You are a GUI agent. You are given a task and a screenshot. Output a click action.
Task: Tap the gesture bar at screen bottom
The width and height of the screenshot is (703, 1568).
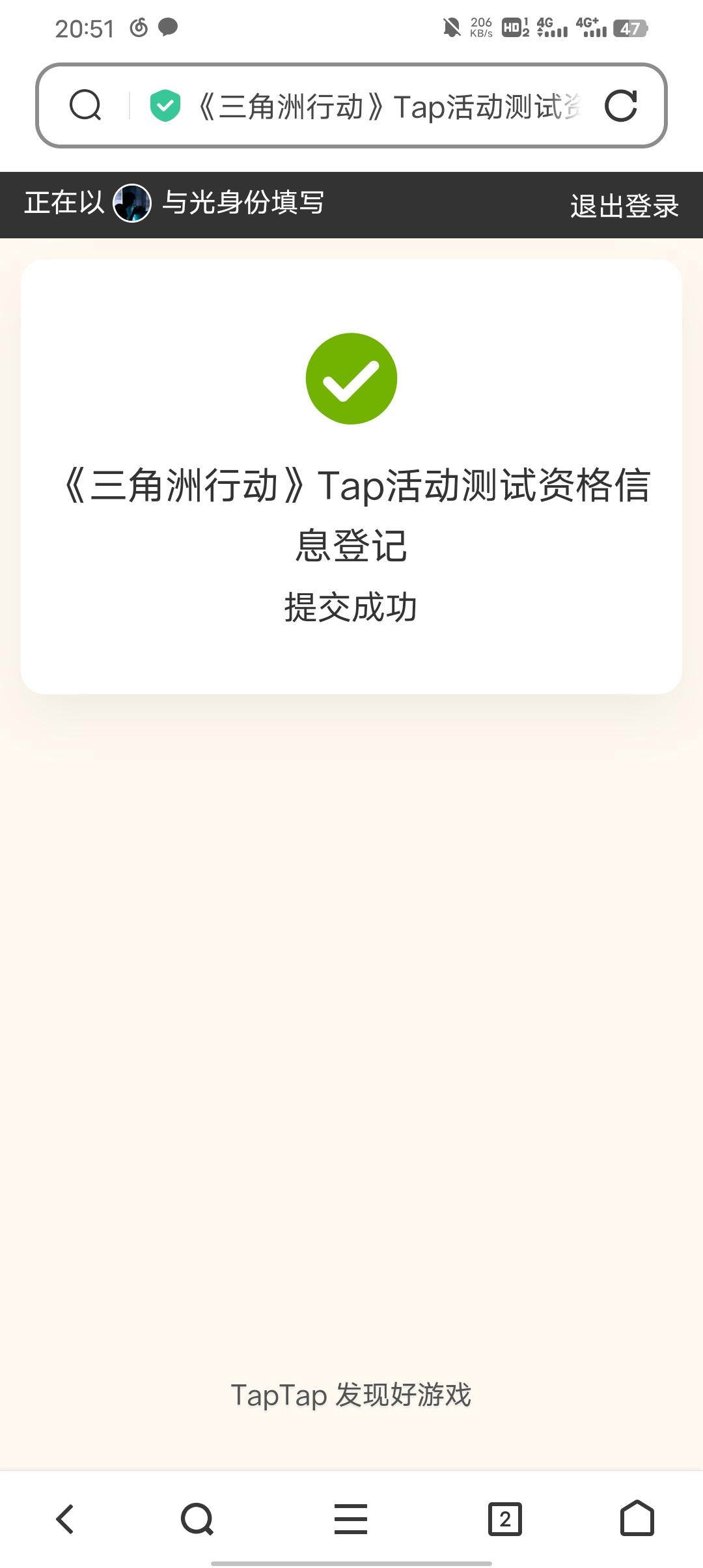coord(351,1561)
